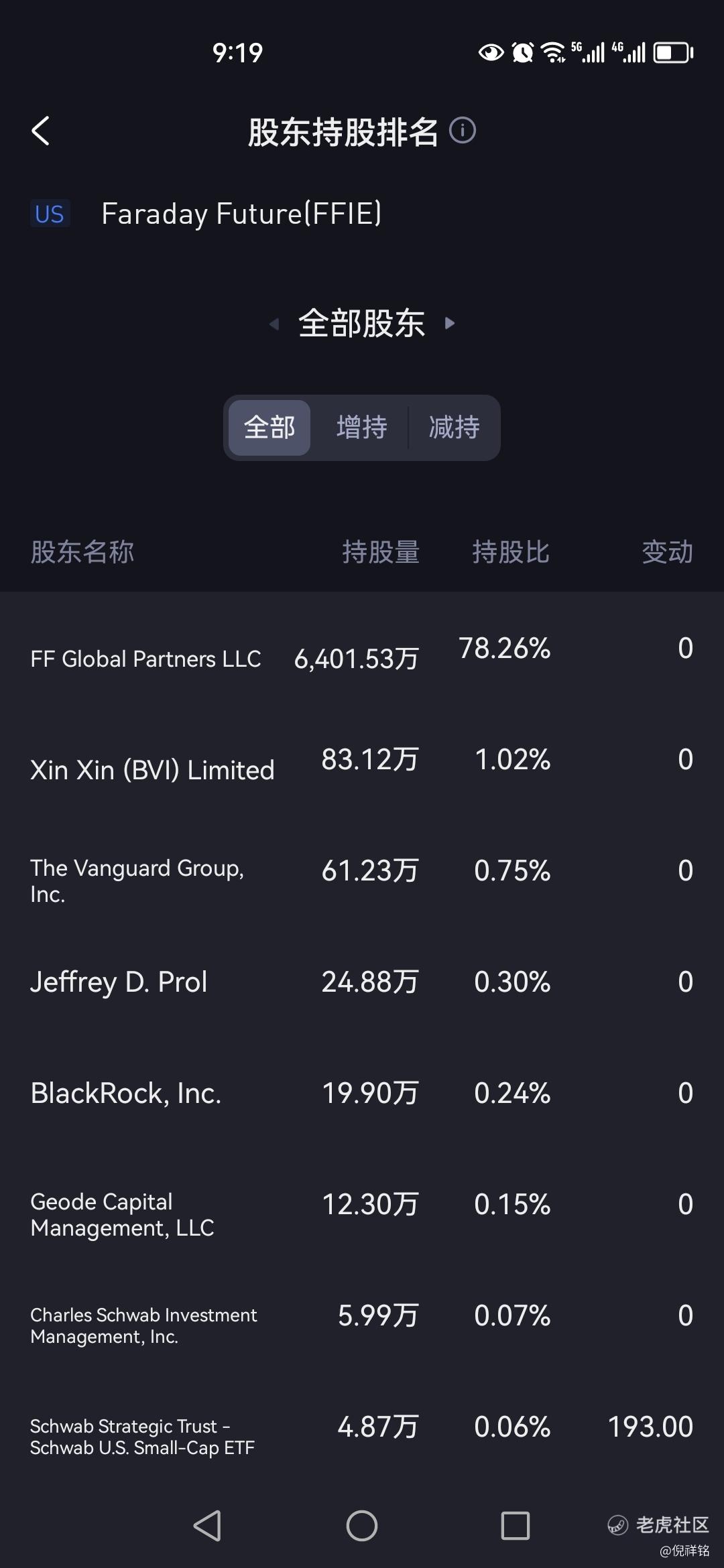Switch to the 减持 filter

pyautogui.click(x=455, y=428)
